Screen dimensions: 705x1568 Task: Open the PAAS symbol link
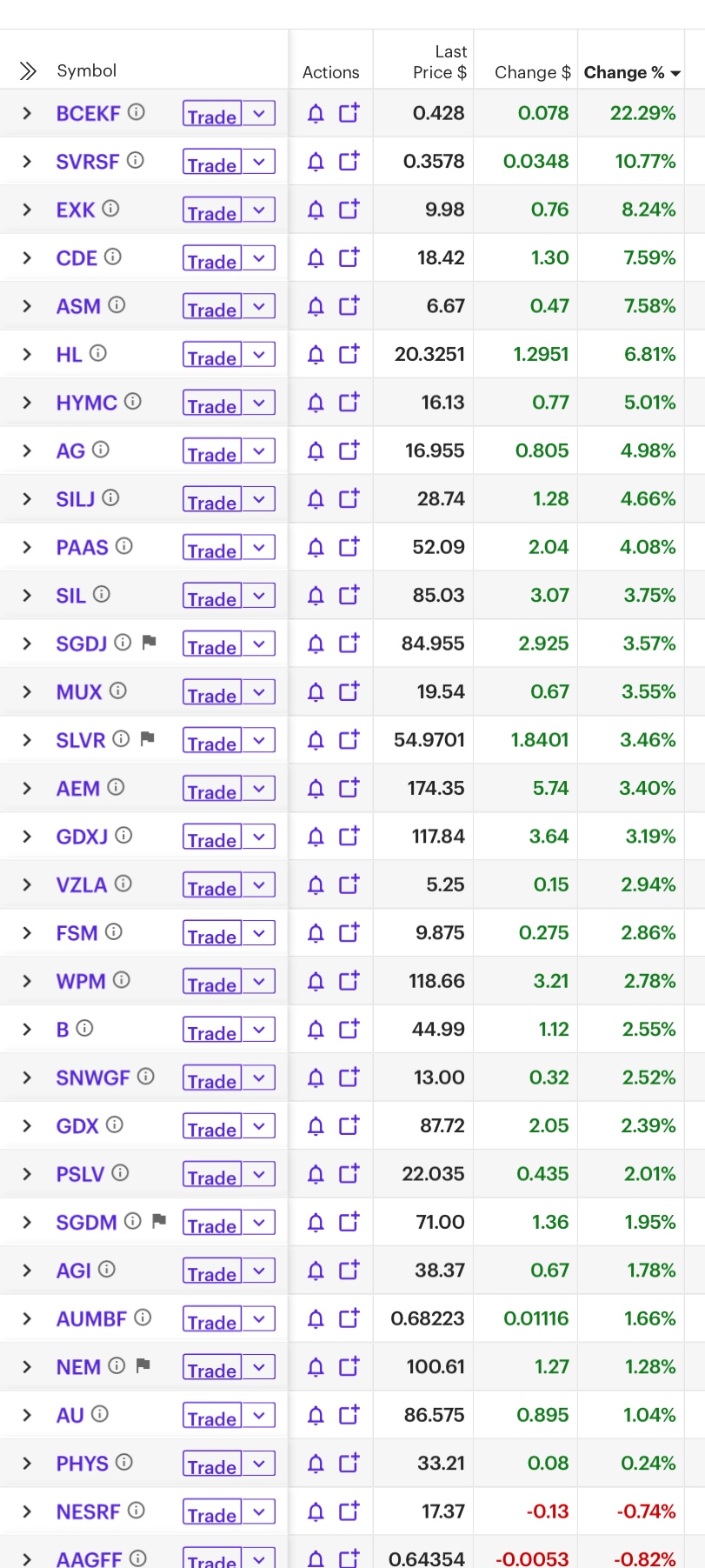[x=83, y=547]
